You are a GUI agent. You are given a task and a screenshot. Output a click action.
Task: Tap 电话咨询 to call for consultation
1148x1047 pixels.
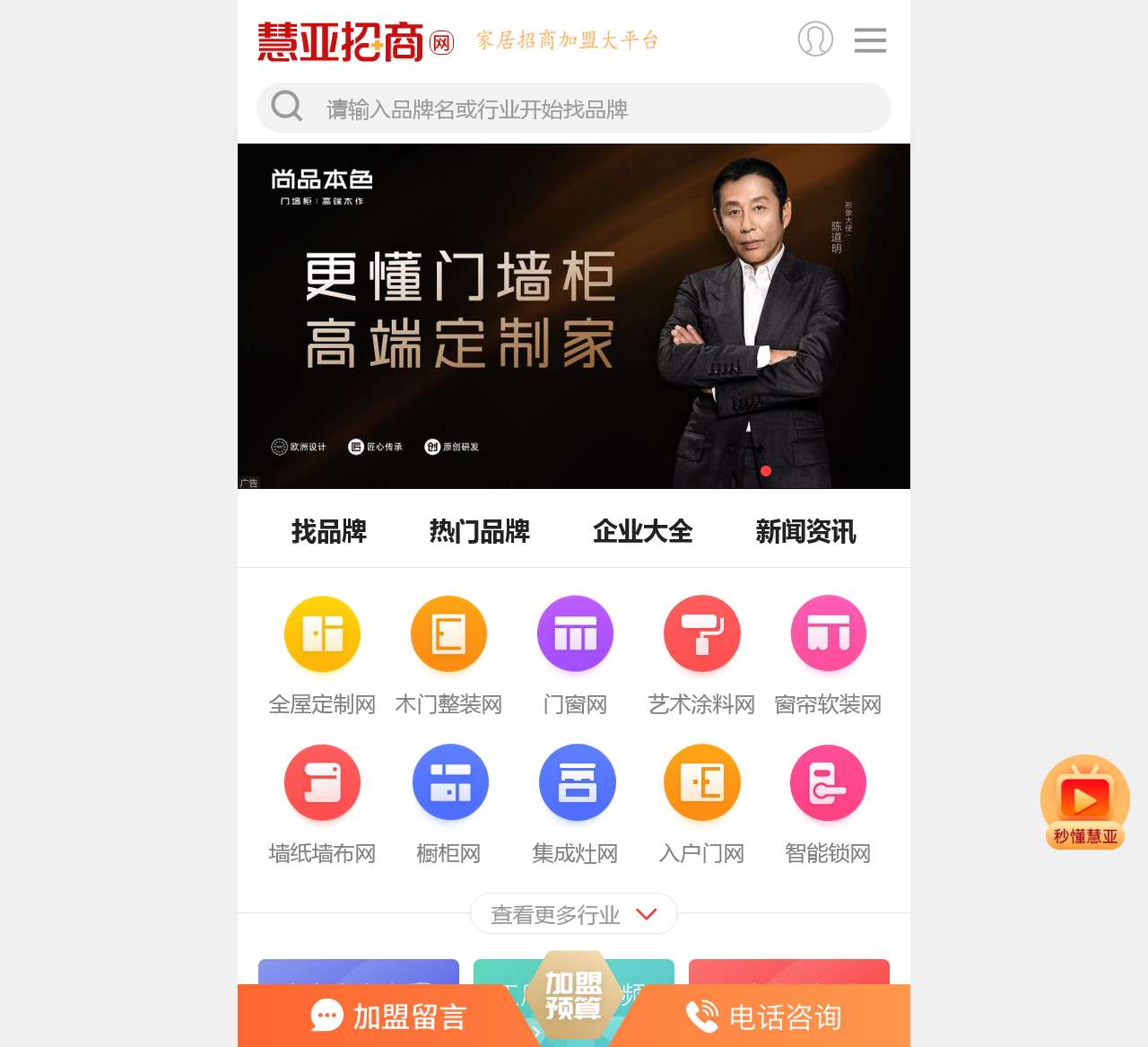coord(765,1016)
